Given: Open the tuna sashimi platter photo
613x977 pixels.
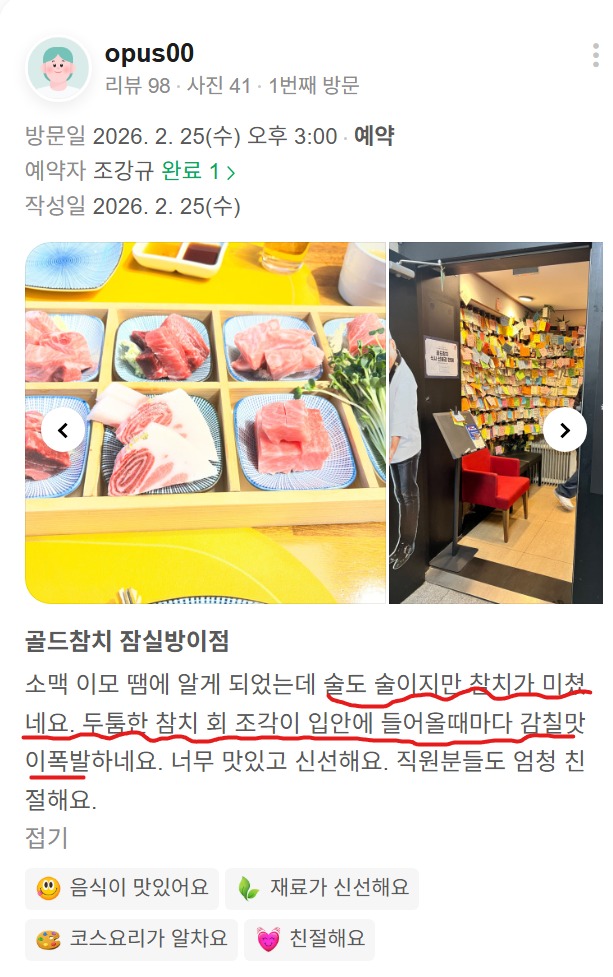Looking at the screenshot, I should 205,422.
